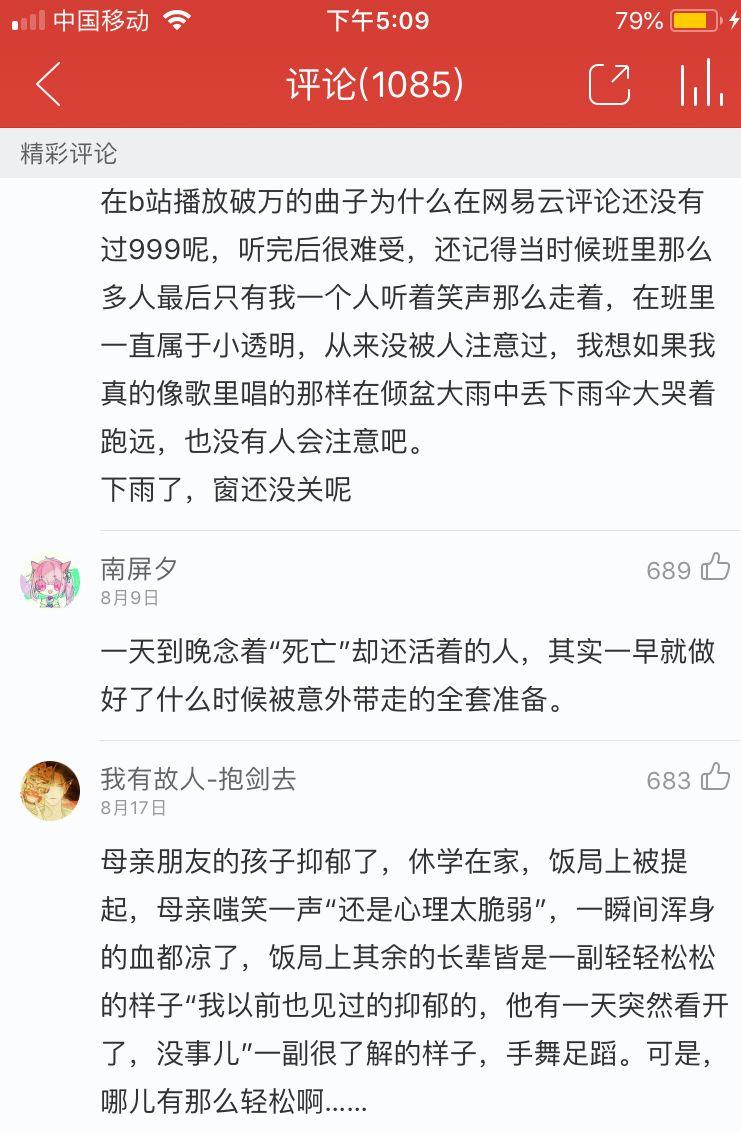Like 我有故人-抱剑去's comment

[x=714, y=778]
